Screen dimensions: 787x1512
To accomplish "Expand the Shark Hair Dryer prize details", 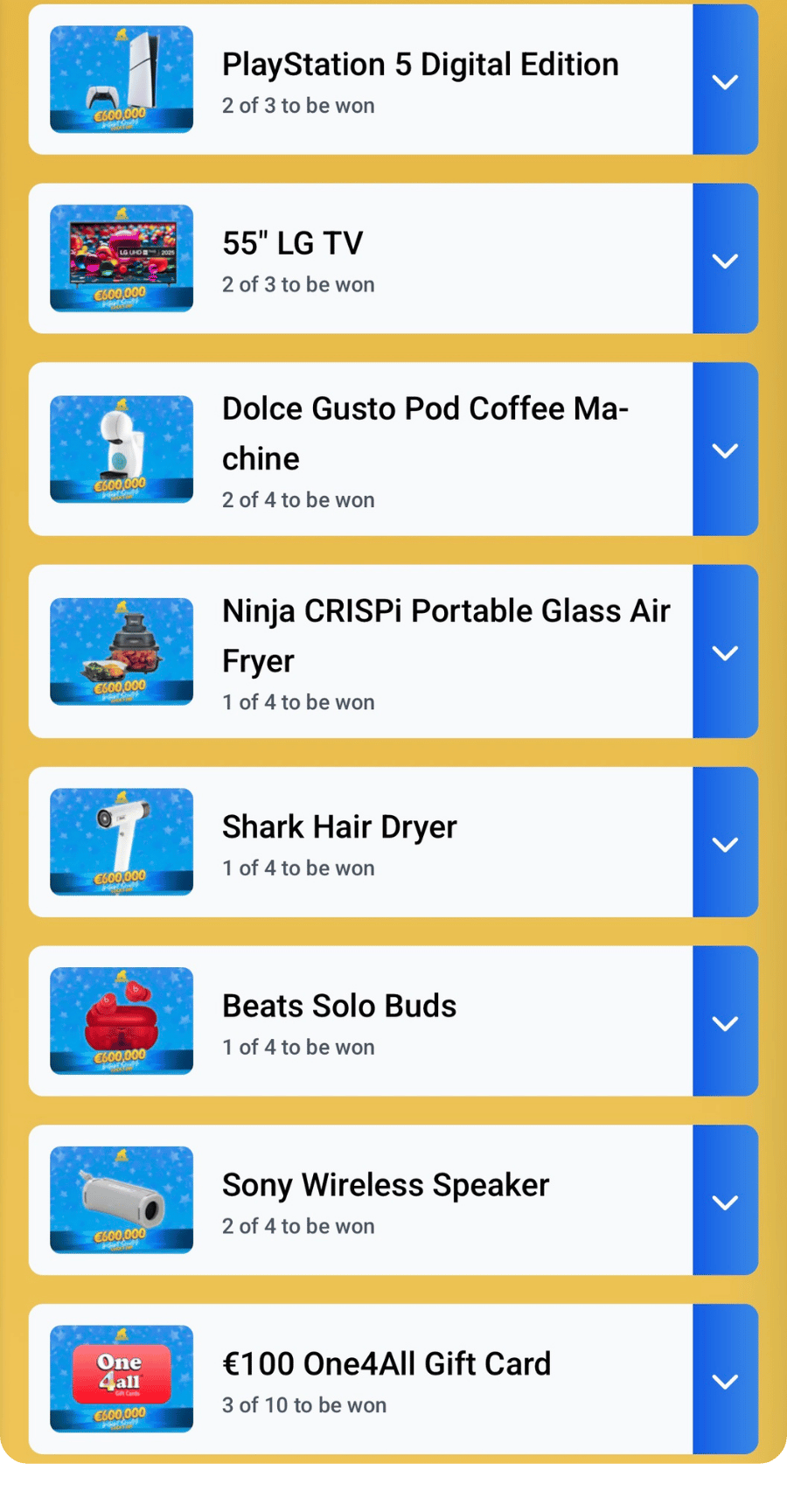I will click(725, 843).
